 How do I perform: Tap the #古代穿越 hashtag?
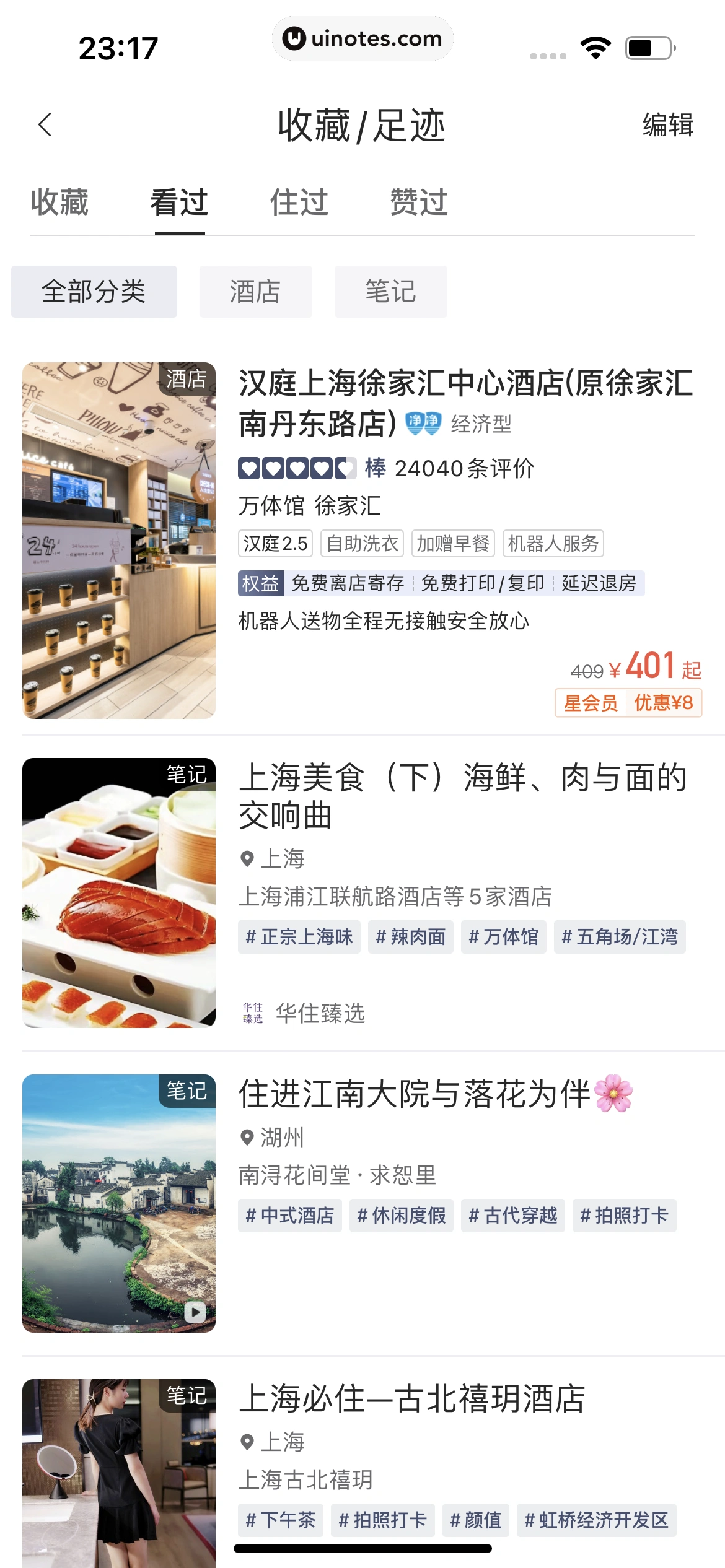tap(512, 1216)
